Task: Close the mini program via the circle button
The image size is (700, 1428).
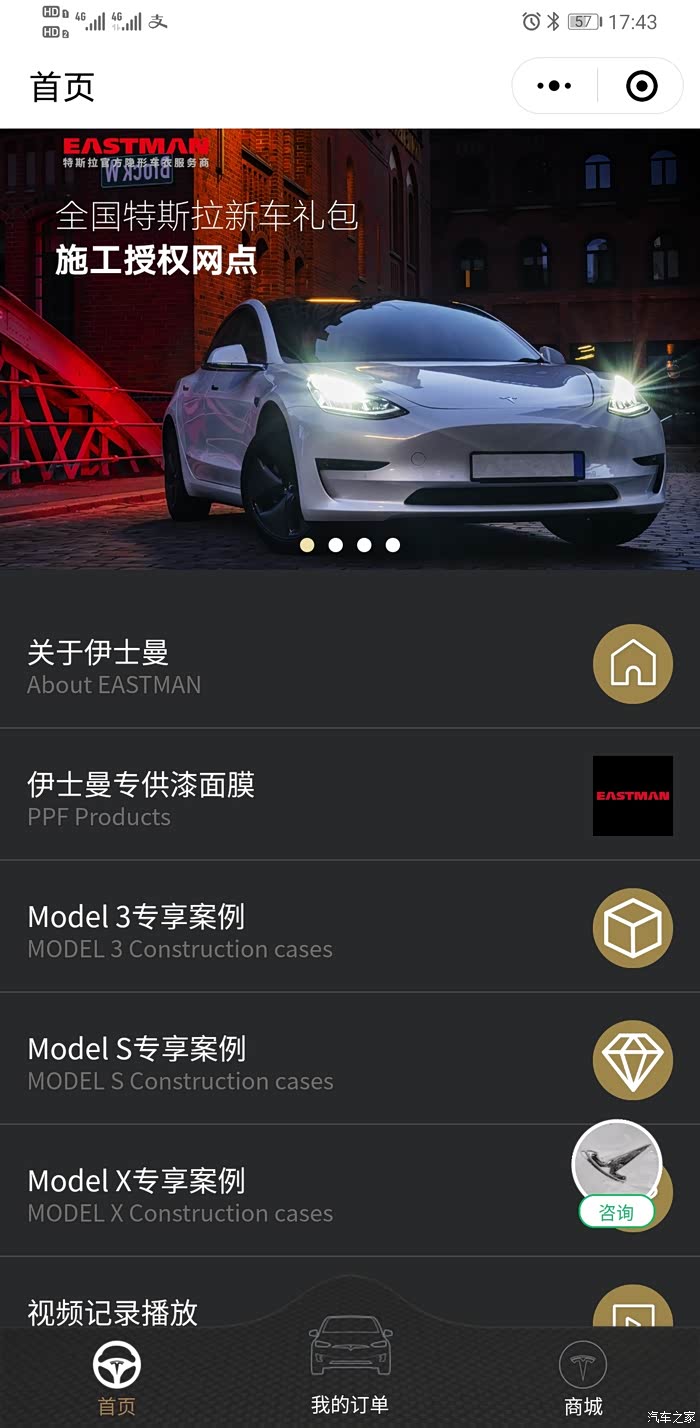Action: [642, 86]
